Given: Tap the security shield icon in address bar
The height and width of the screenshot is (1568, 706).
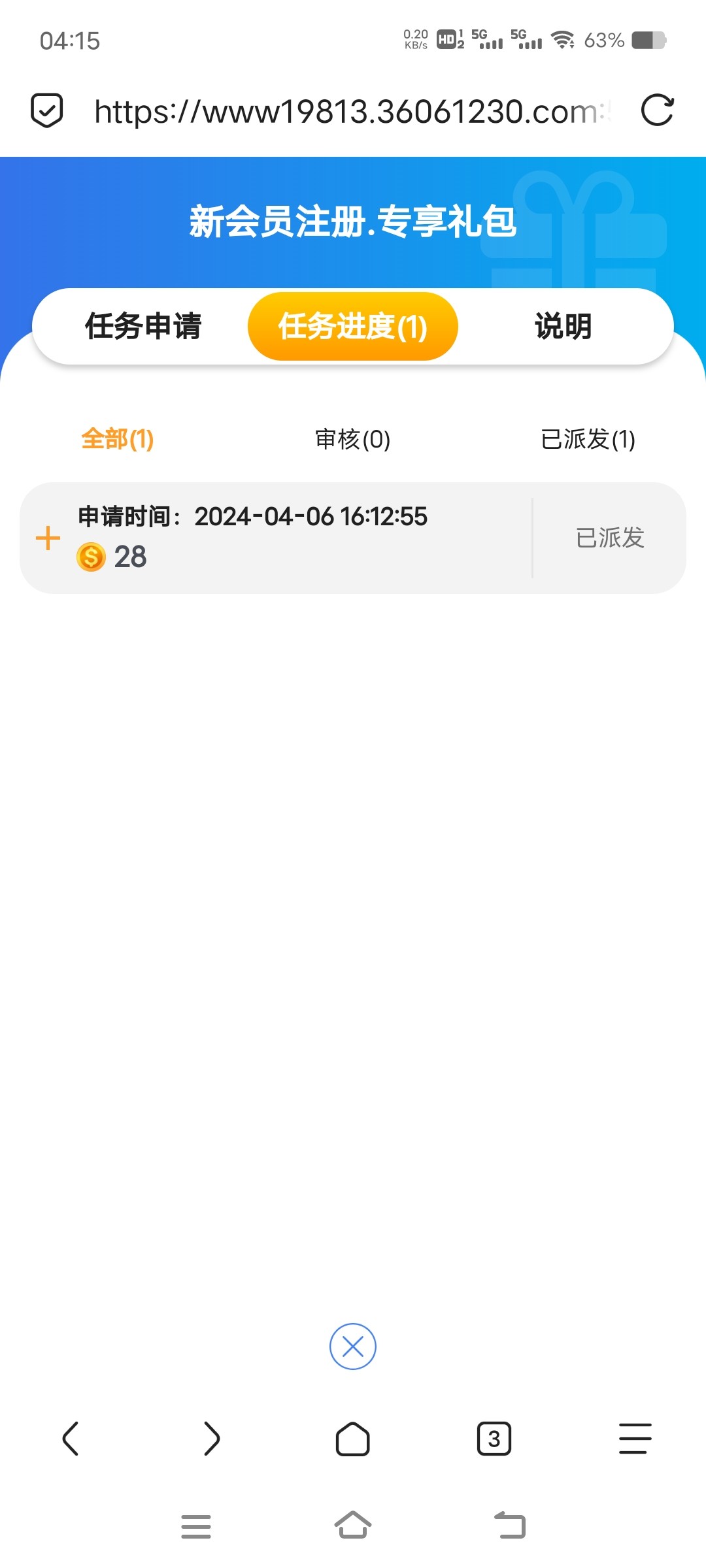Looking at the screenshot, I should pyautogui.click(x=46, y=108).
